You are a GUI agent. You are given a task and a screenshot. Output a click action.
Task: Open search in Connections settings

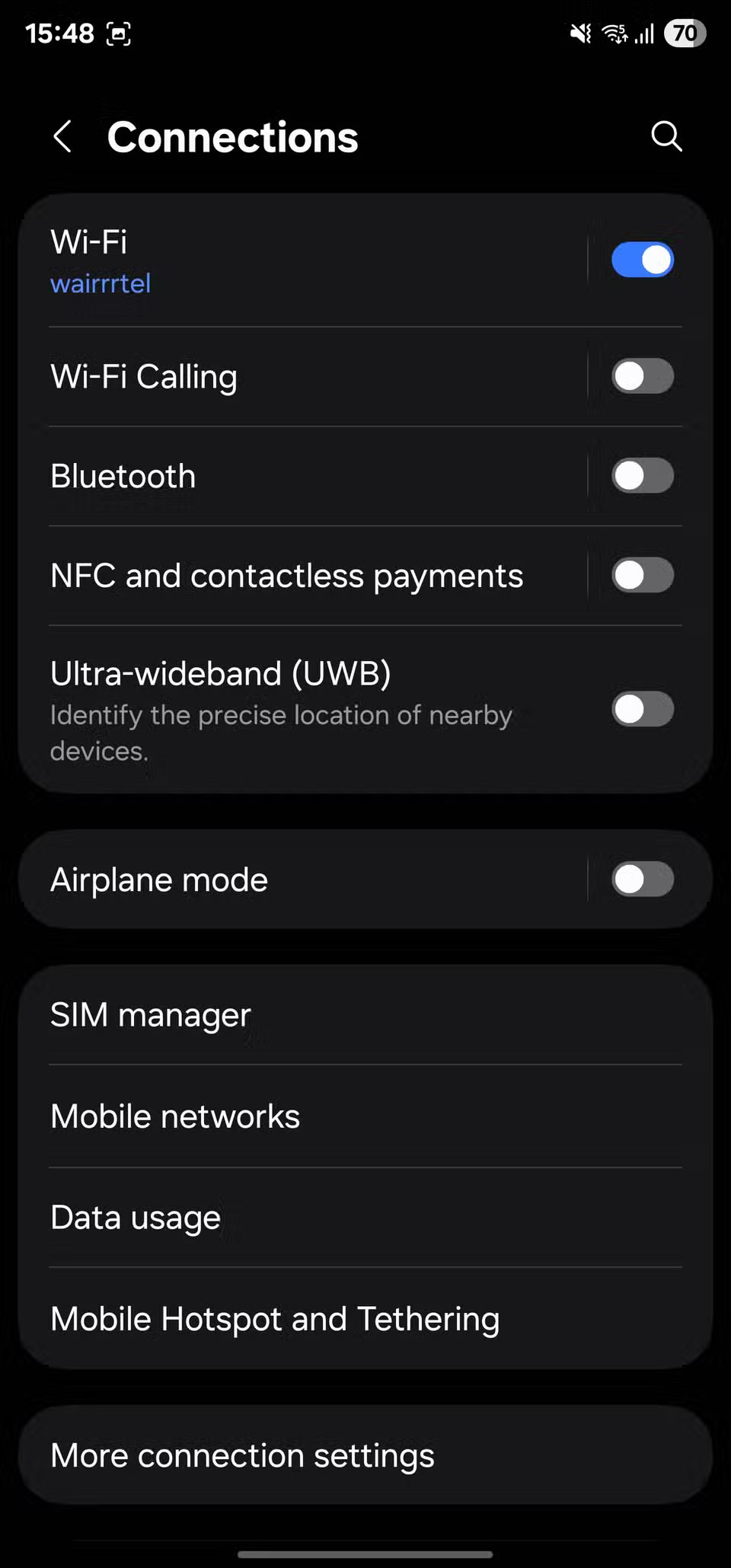[666, 137]
